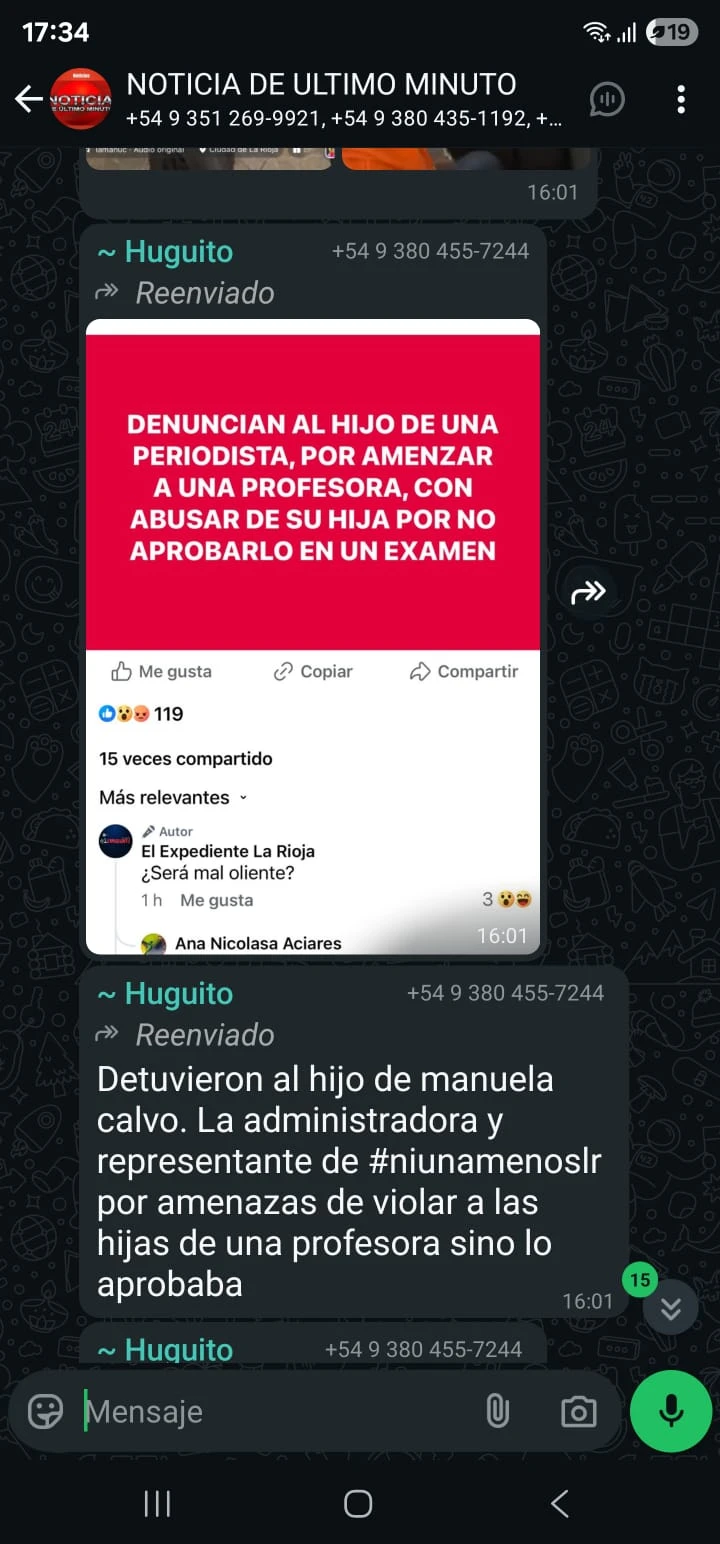Attach a file with the paperclip
720x1544 pixels.
tap(497, 1411)
